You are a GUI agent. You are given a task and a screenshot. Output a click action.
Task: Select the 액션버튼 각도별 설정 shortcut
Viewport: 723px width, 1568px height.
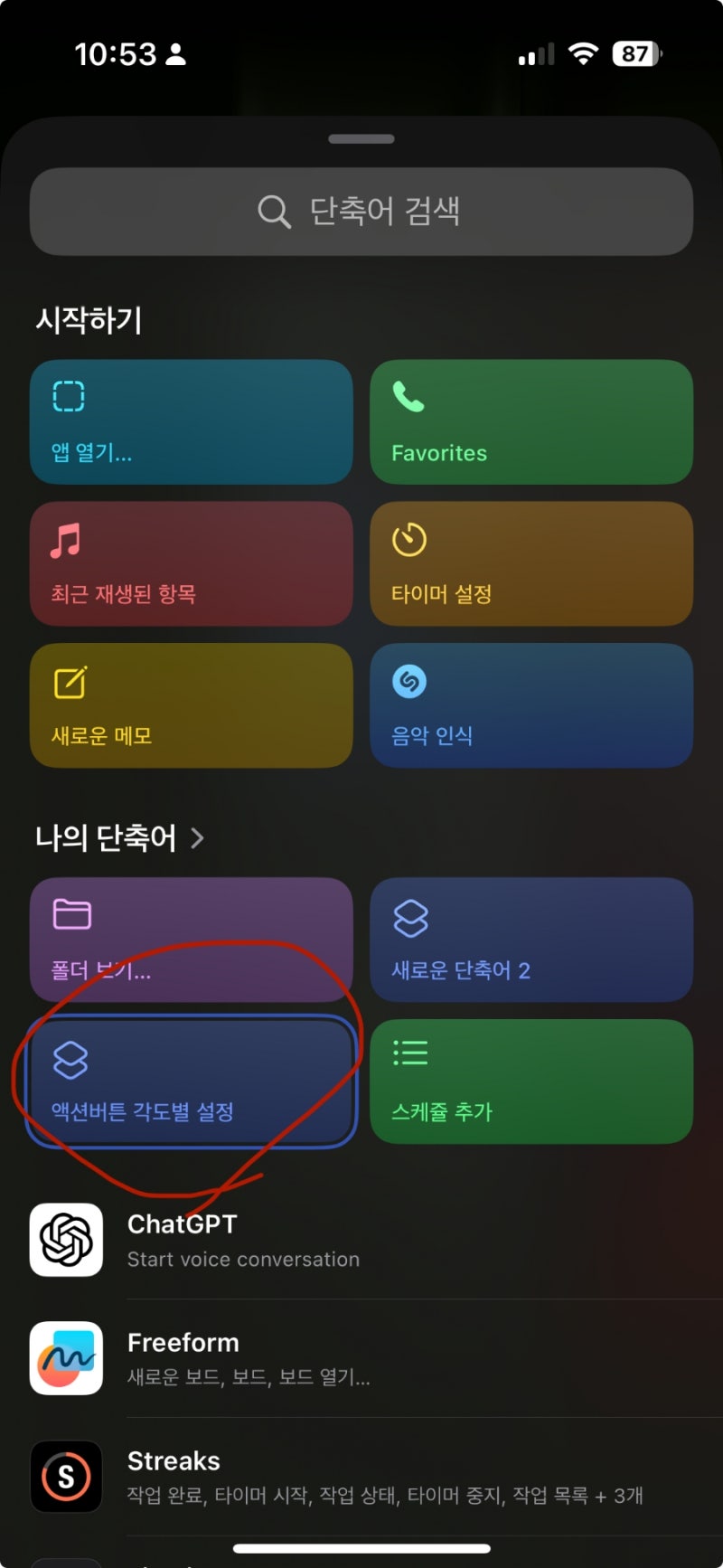coord(191,1082)
